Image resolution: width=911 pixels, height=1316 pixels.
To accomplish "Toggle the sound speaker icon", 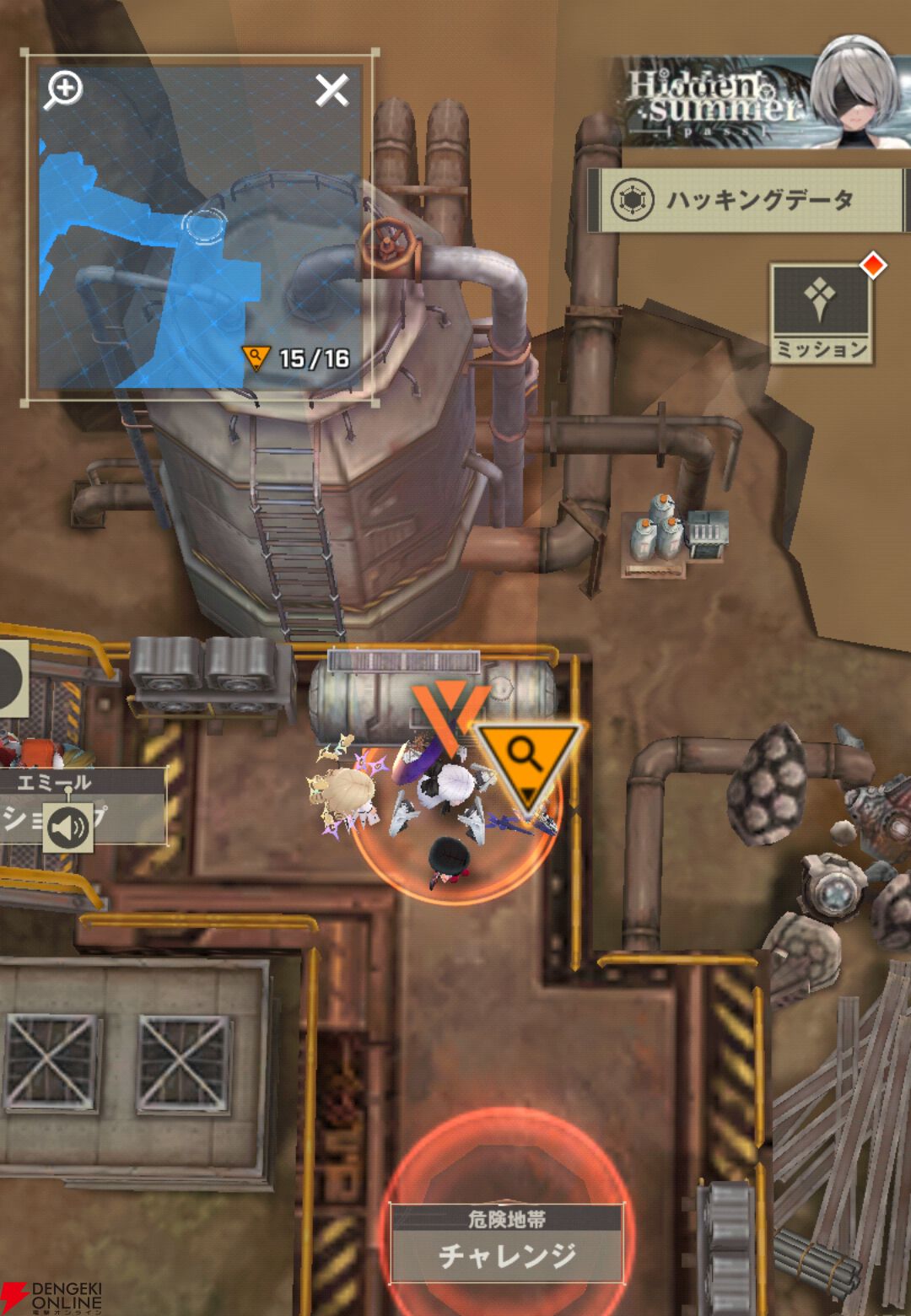I will click(x=67, y=828).
